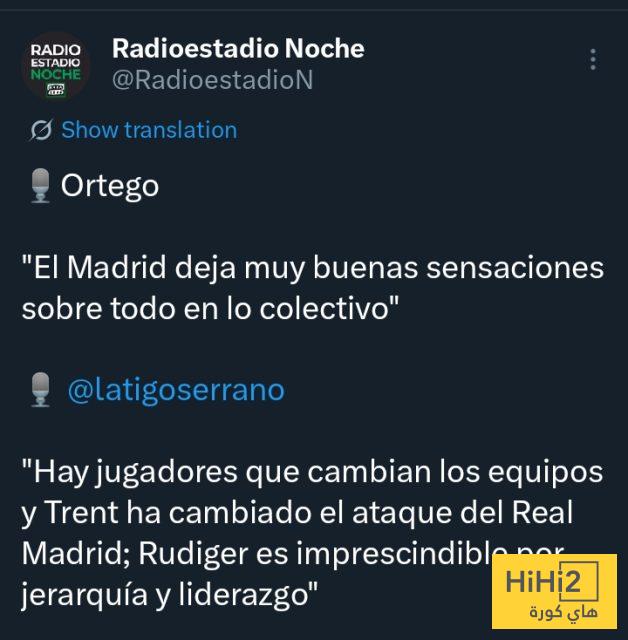The image size is (628, 640).
Task: Open the tweet's three-dot overflow menu
Action: pyautogui.click(x=593, y=60)
